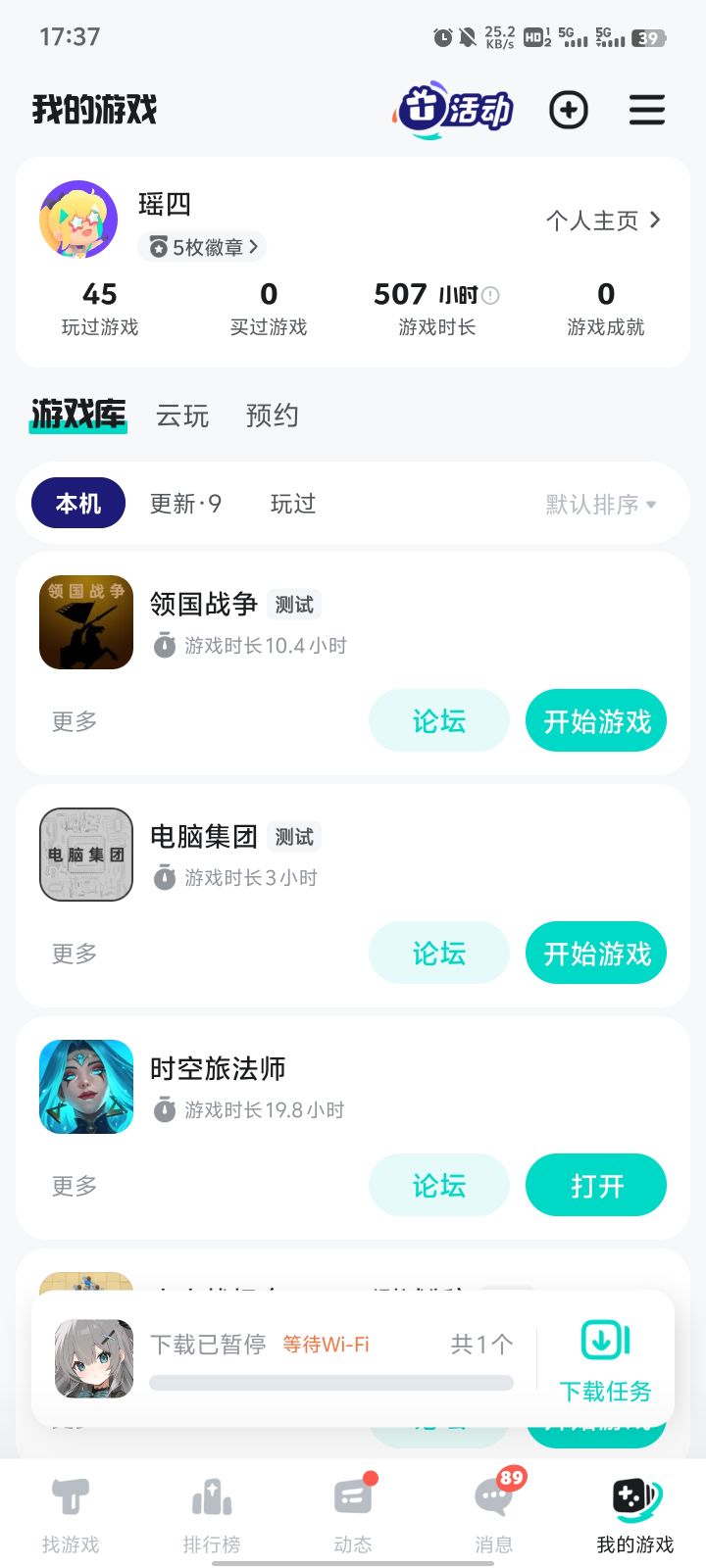Open the 排行榜 rankings tab

(x=212, y=1516)
